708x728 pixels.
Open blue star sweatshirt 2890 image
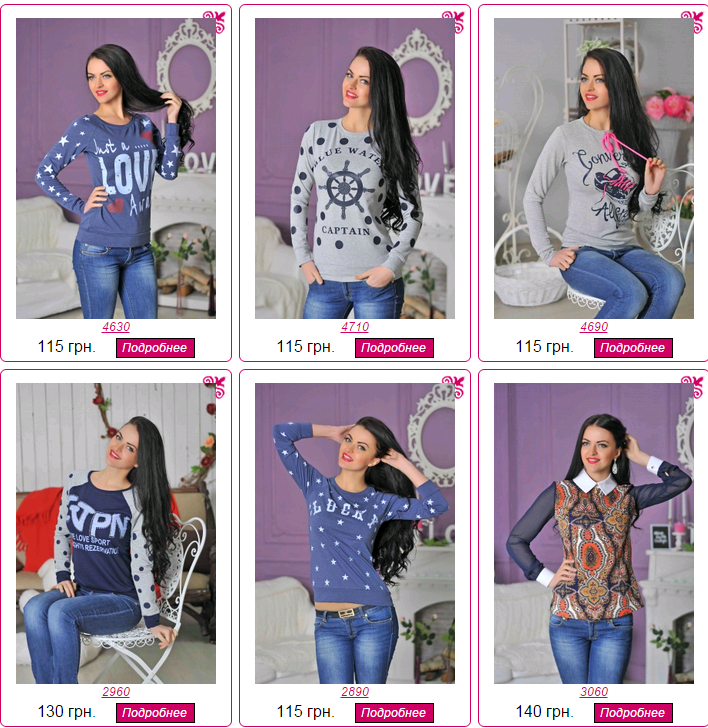pyautogui.click(x=355, y=533)
